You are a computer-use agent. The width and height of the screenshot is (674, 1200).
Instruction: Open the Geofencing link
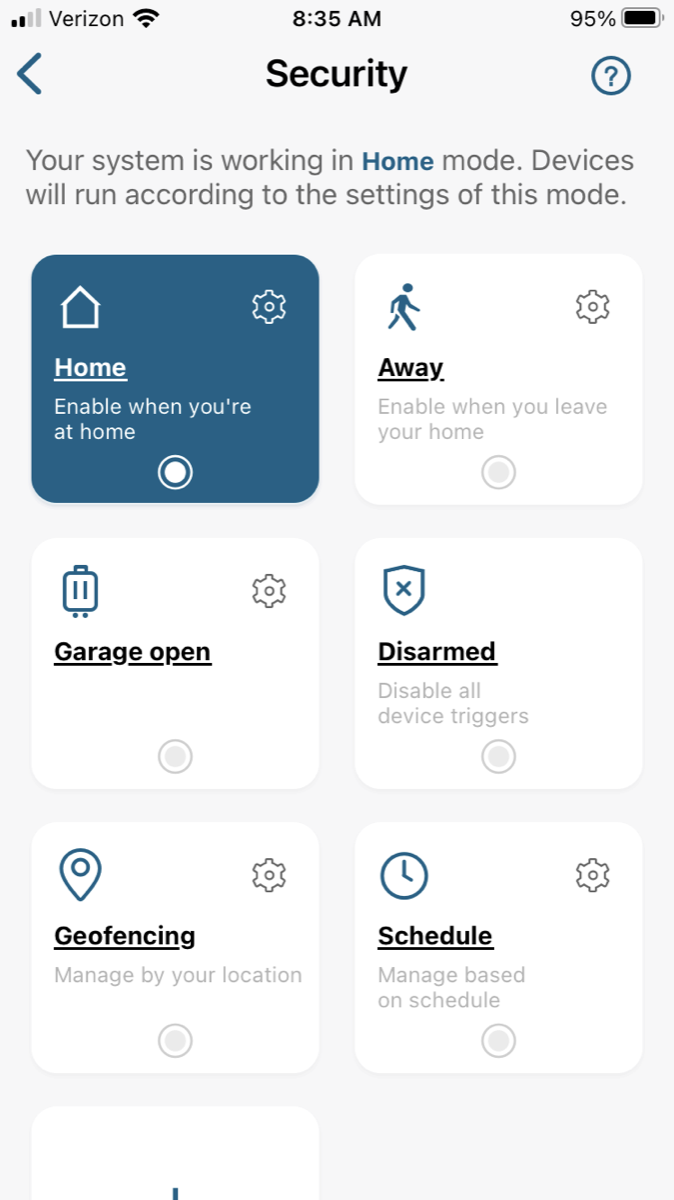[x=124, y=936]
